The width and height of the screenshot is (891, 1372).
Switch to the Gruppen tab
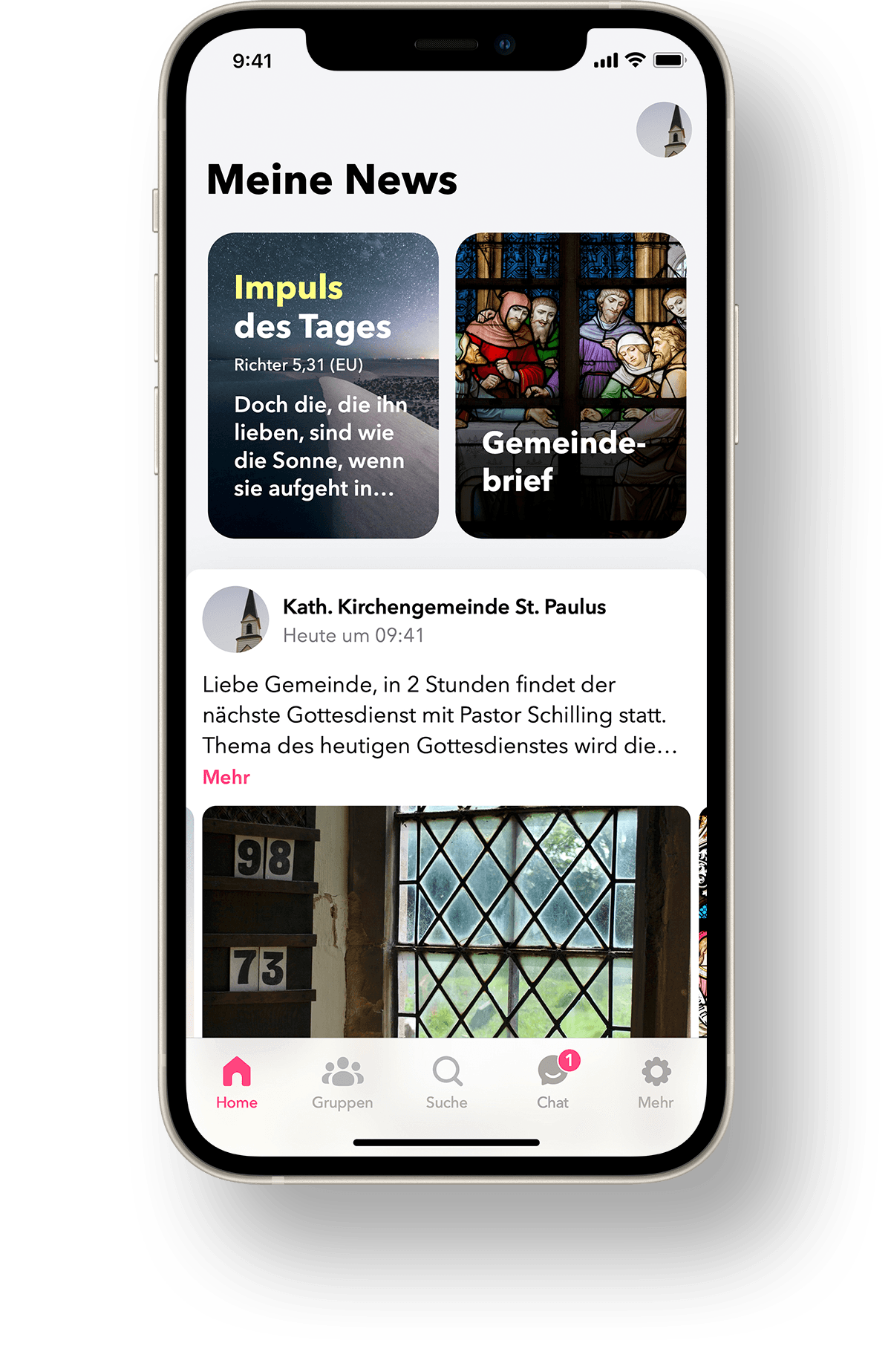click(x=342, y=1082)
